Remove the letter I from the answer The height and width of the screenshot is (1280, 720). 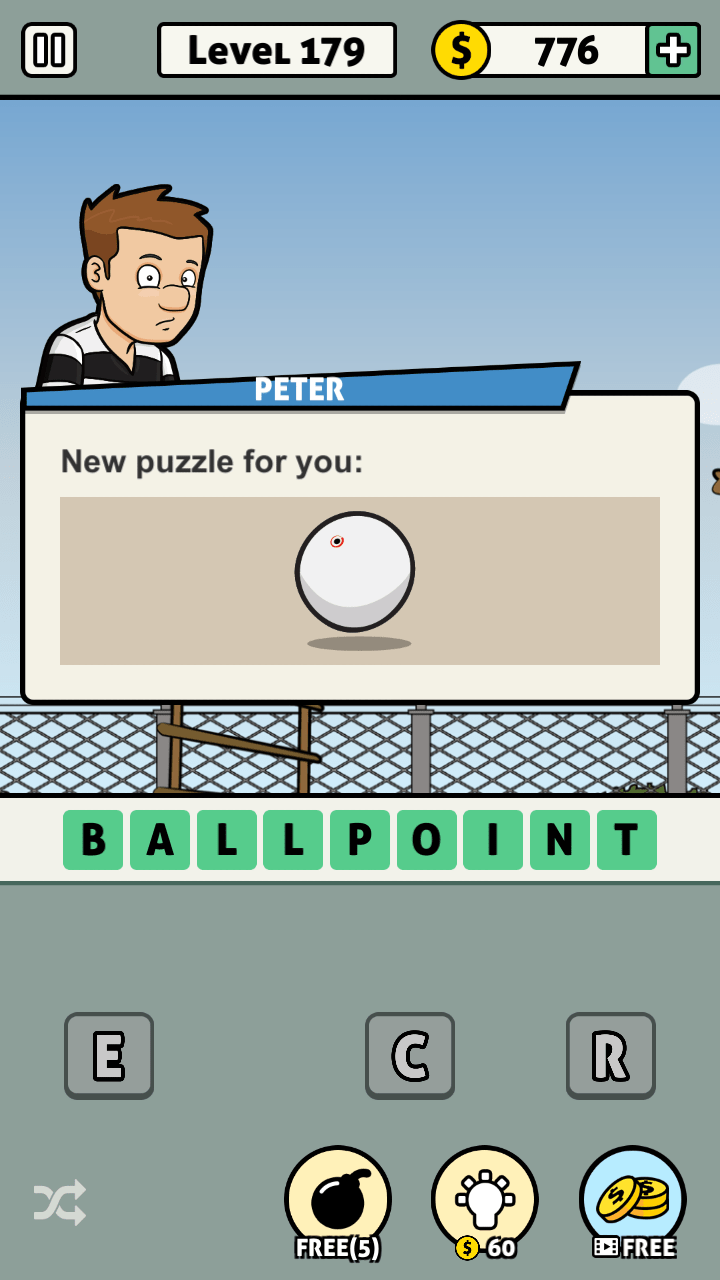[493, 840]
